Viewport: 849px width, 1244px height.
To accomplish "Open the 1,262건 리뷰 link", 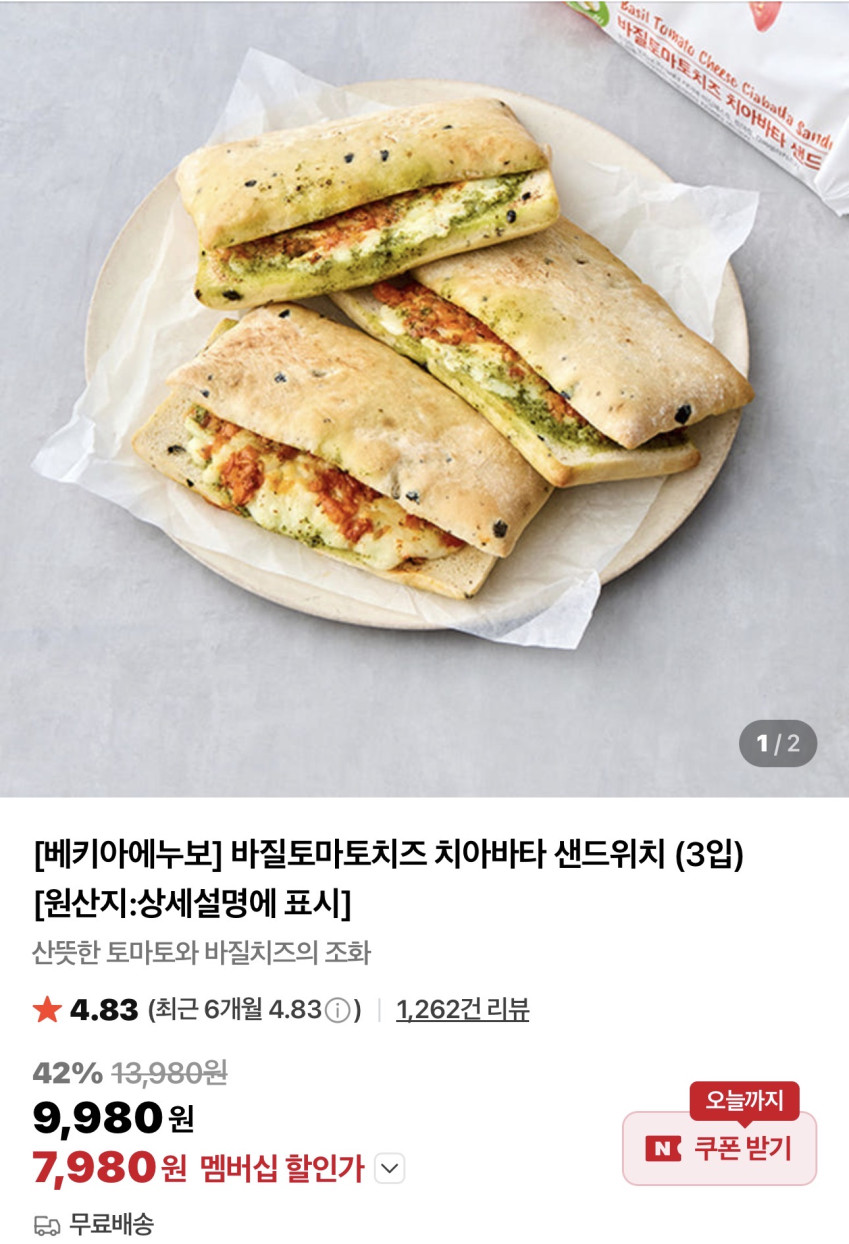I will pyautogui.click(x=462, y=1010).
